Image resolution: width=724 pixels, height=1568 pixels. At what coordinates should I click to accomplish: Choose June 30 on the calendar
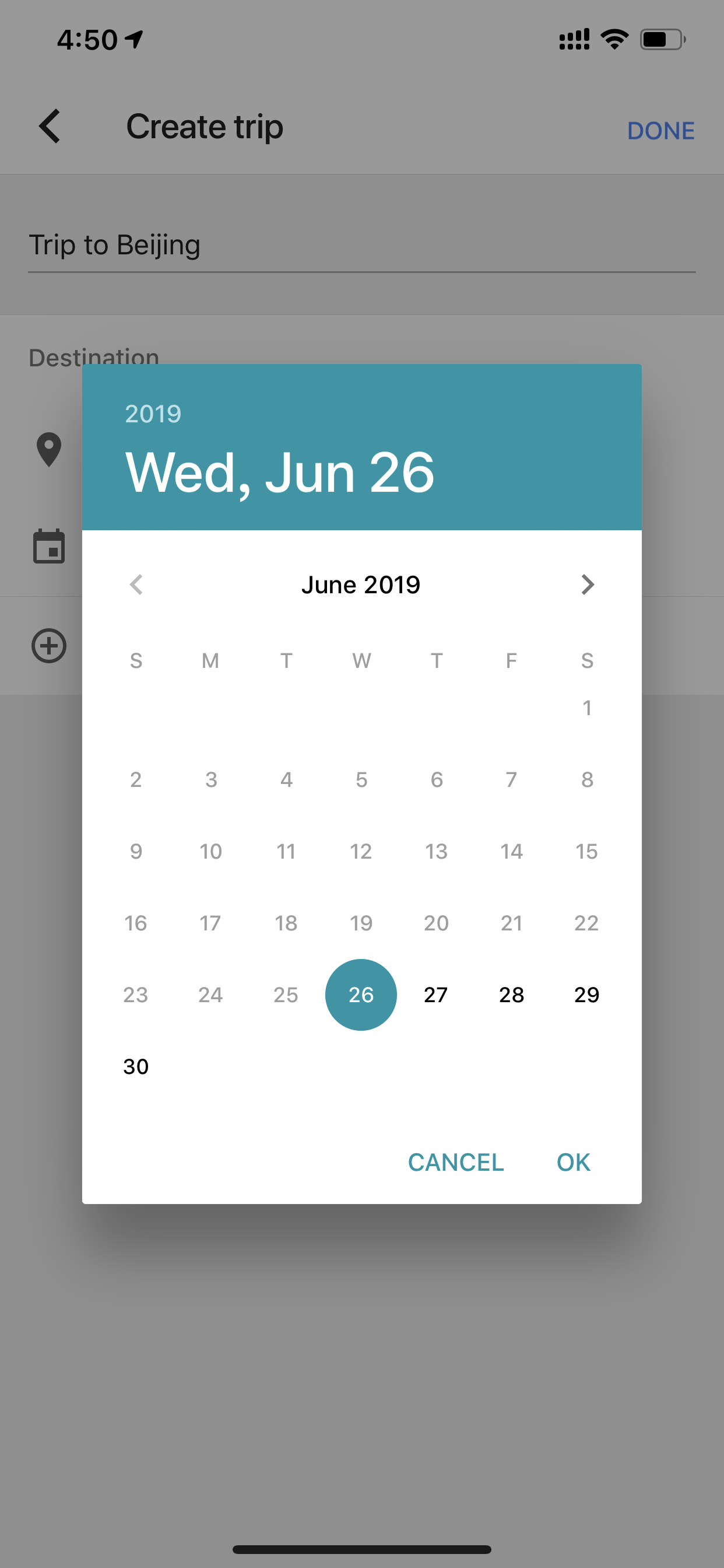click(x=136, y=1066)
